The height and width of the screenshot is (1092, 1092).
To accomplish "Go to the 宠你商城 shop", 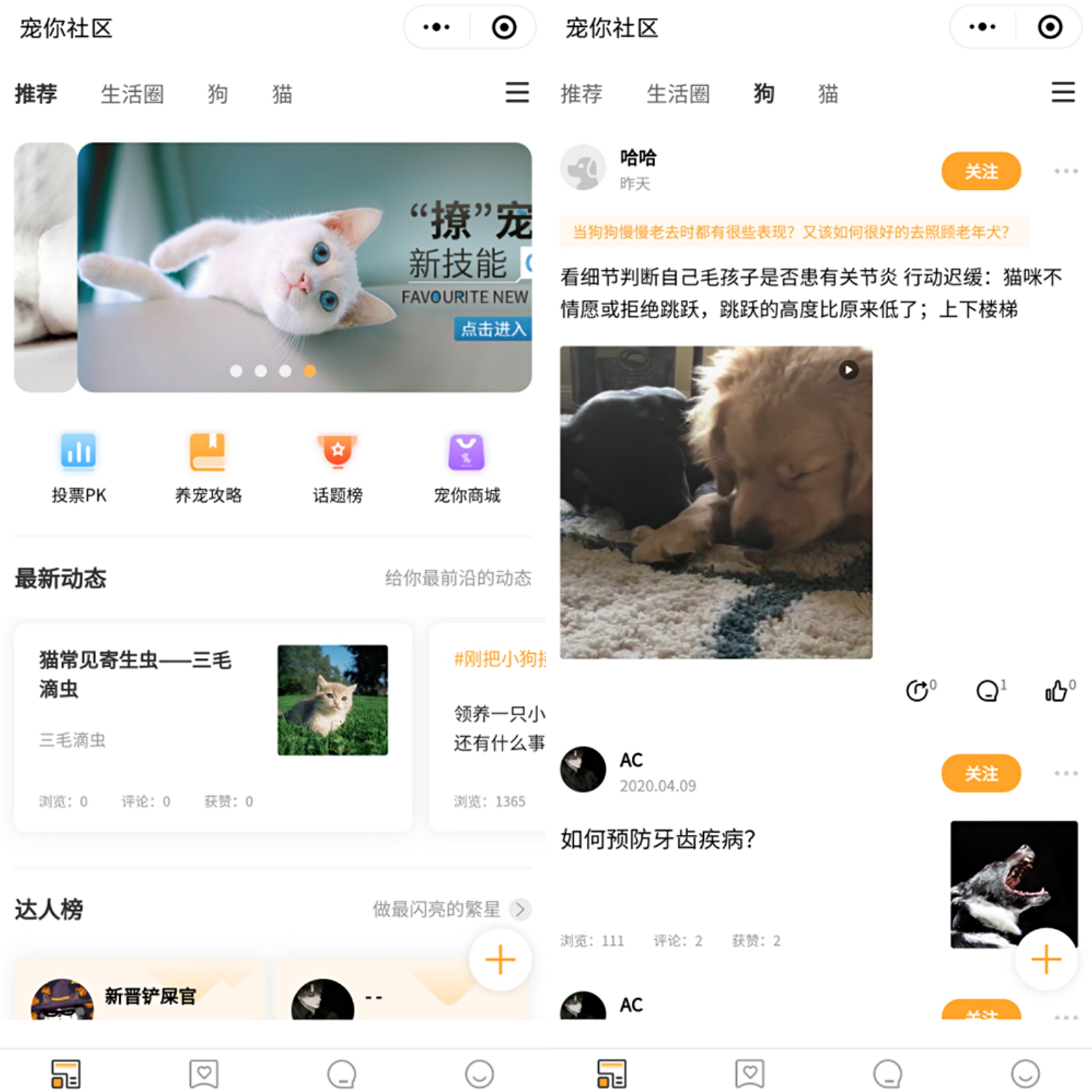I will [466, 467].
